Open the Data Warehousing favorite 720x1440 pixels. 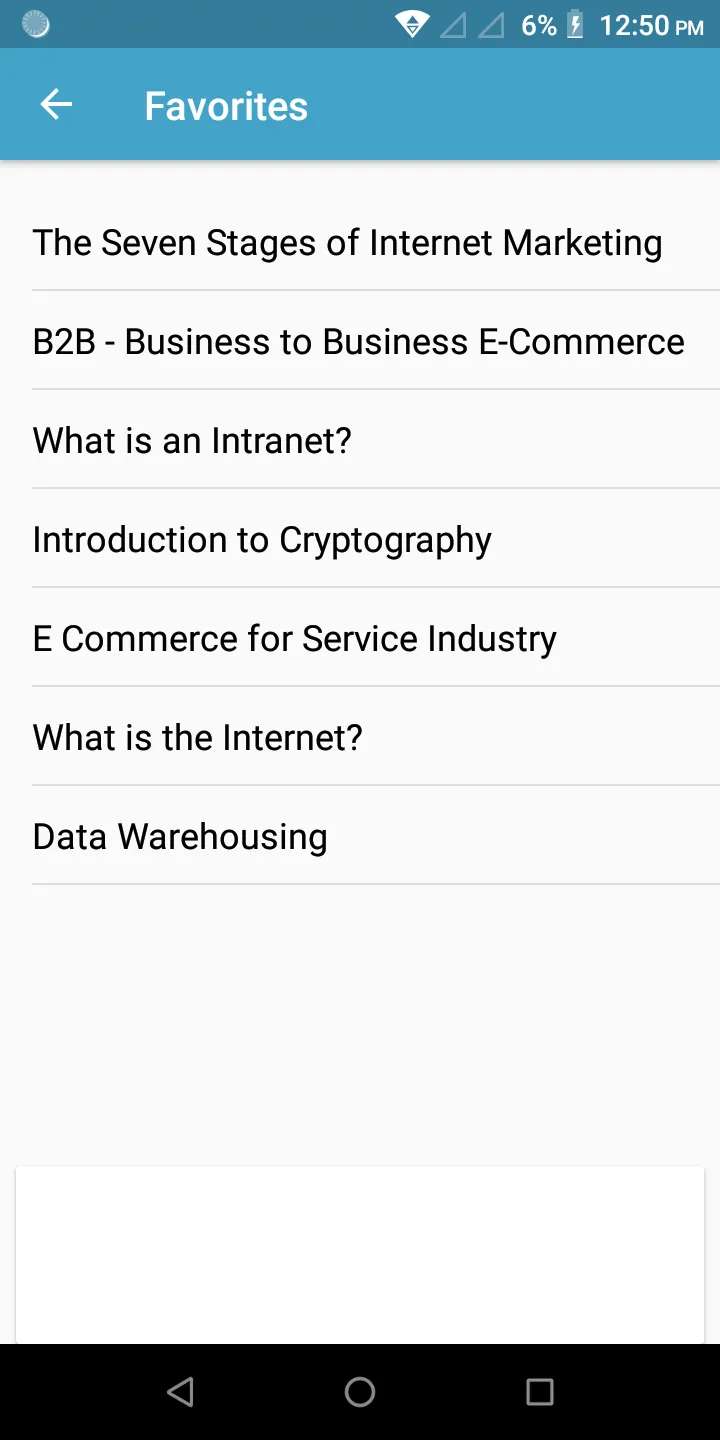pos(360,836)
